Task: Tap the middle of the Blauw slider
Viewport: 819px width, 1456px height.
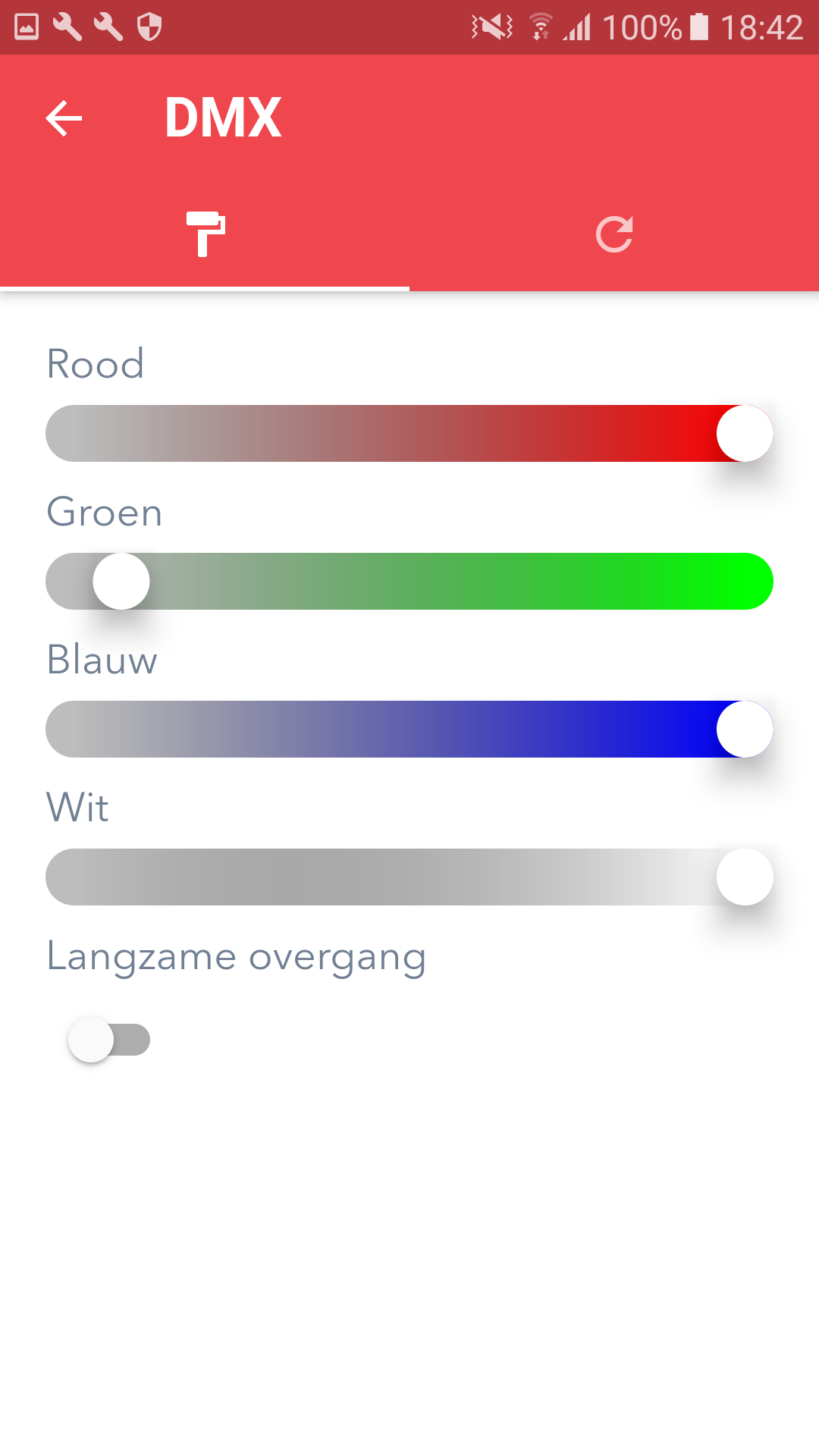Action: [x=409, y=729]
